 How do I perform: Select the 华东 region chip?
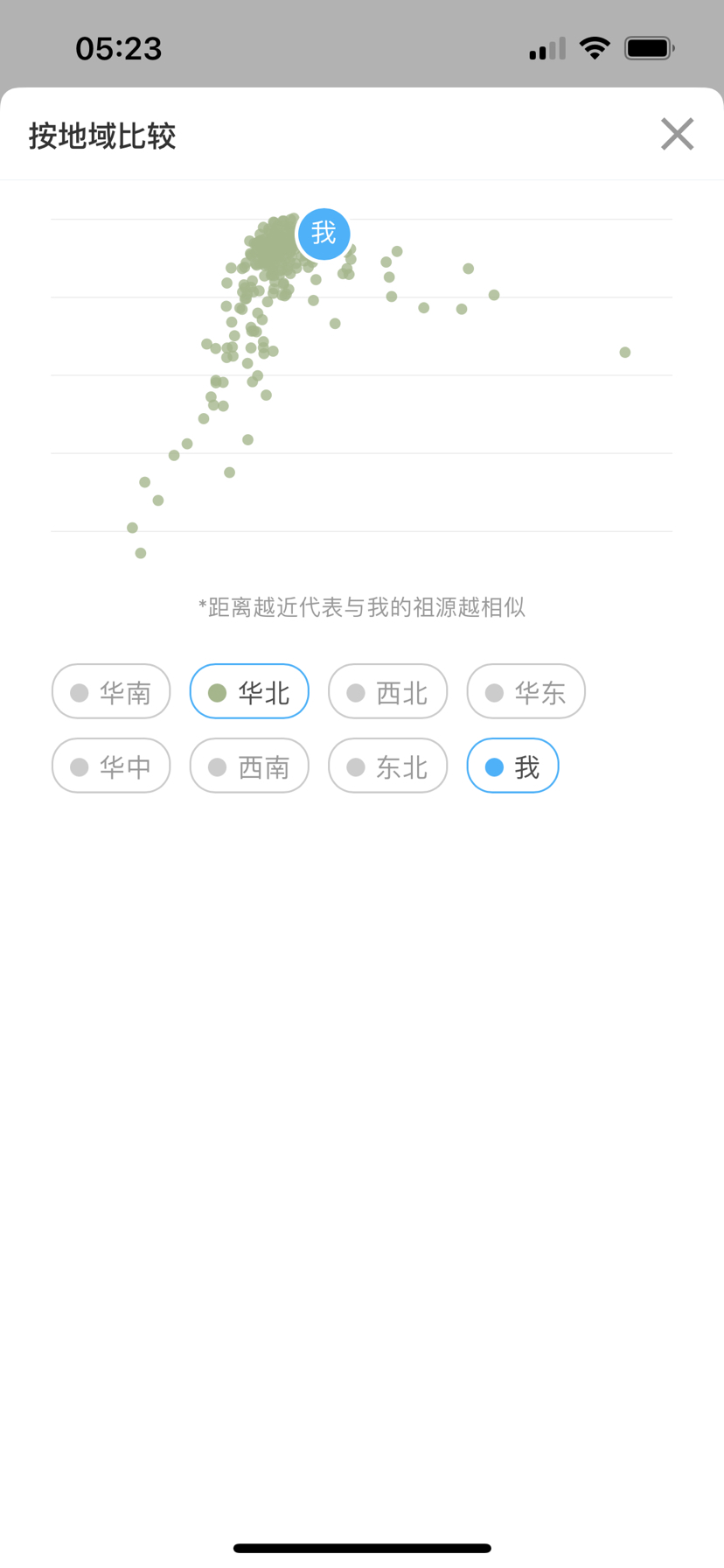coord(526,692)
